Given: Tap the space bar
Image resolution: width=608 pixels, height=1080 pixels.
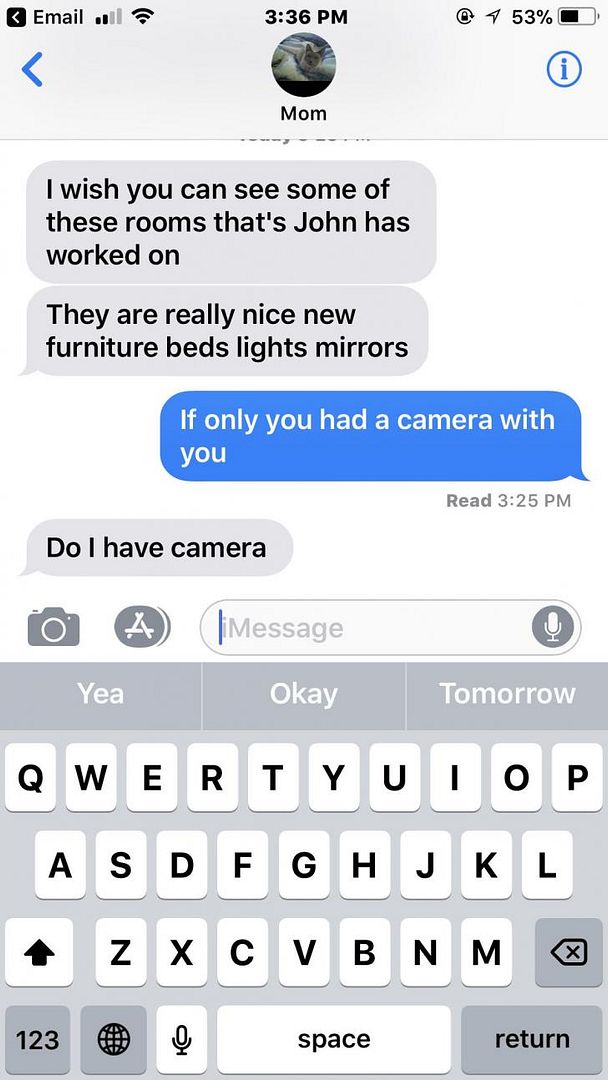Looking at the screenshot, I should click(334, 1040).
